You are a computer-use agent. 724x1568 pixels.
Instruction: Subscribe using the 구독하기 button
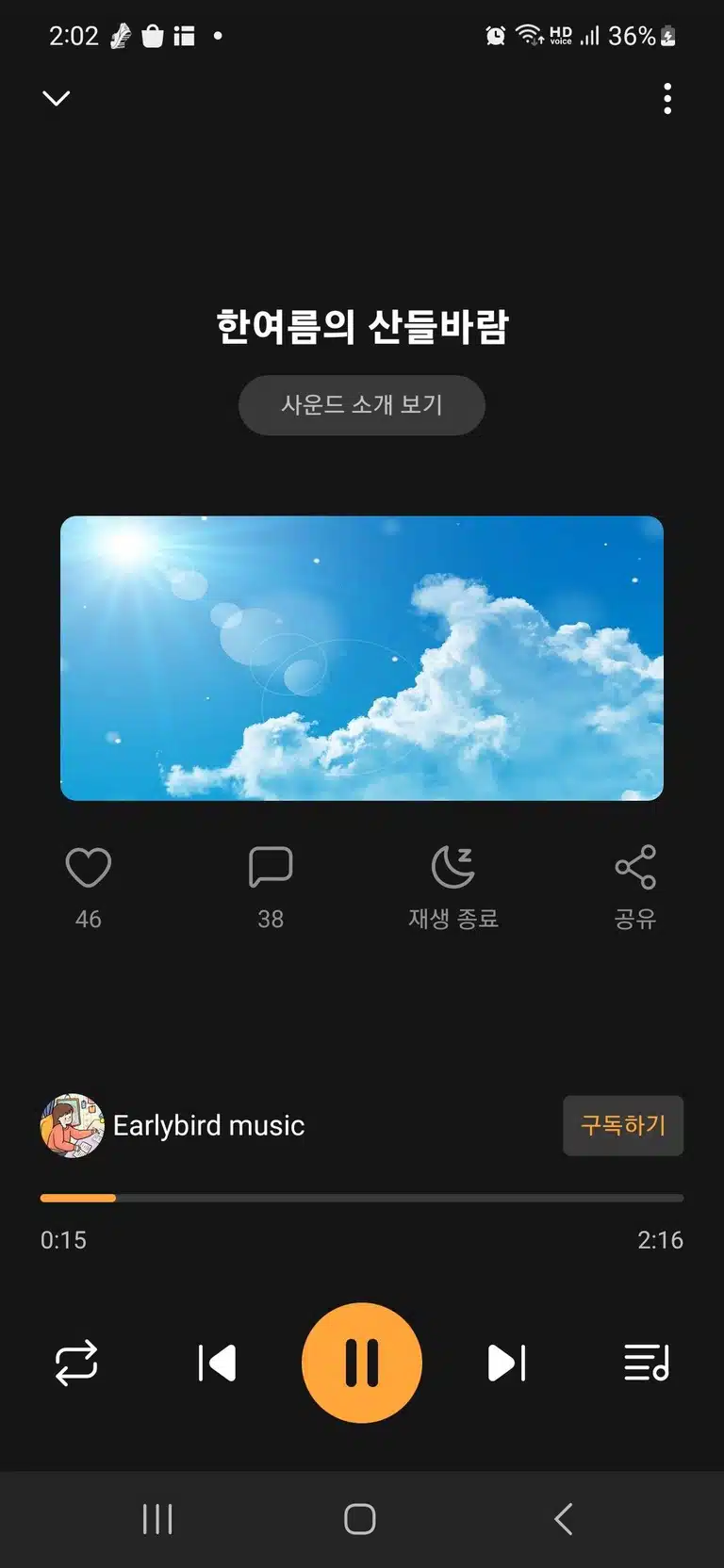pyautogui.click(x=623, y=1125)
